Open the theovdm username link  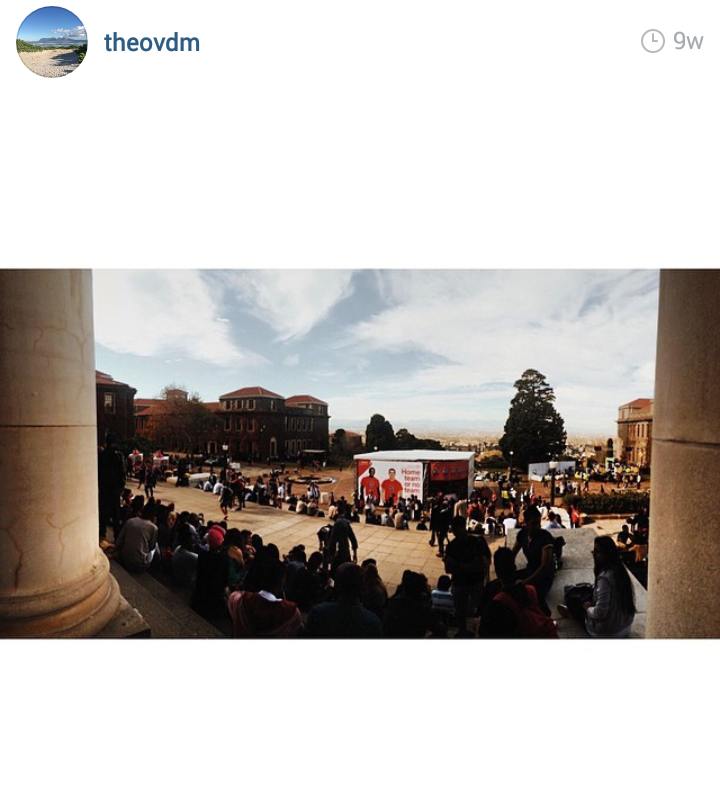pos(152,42)
